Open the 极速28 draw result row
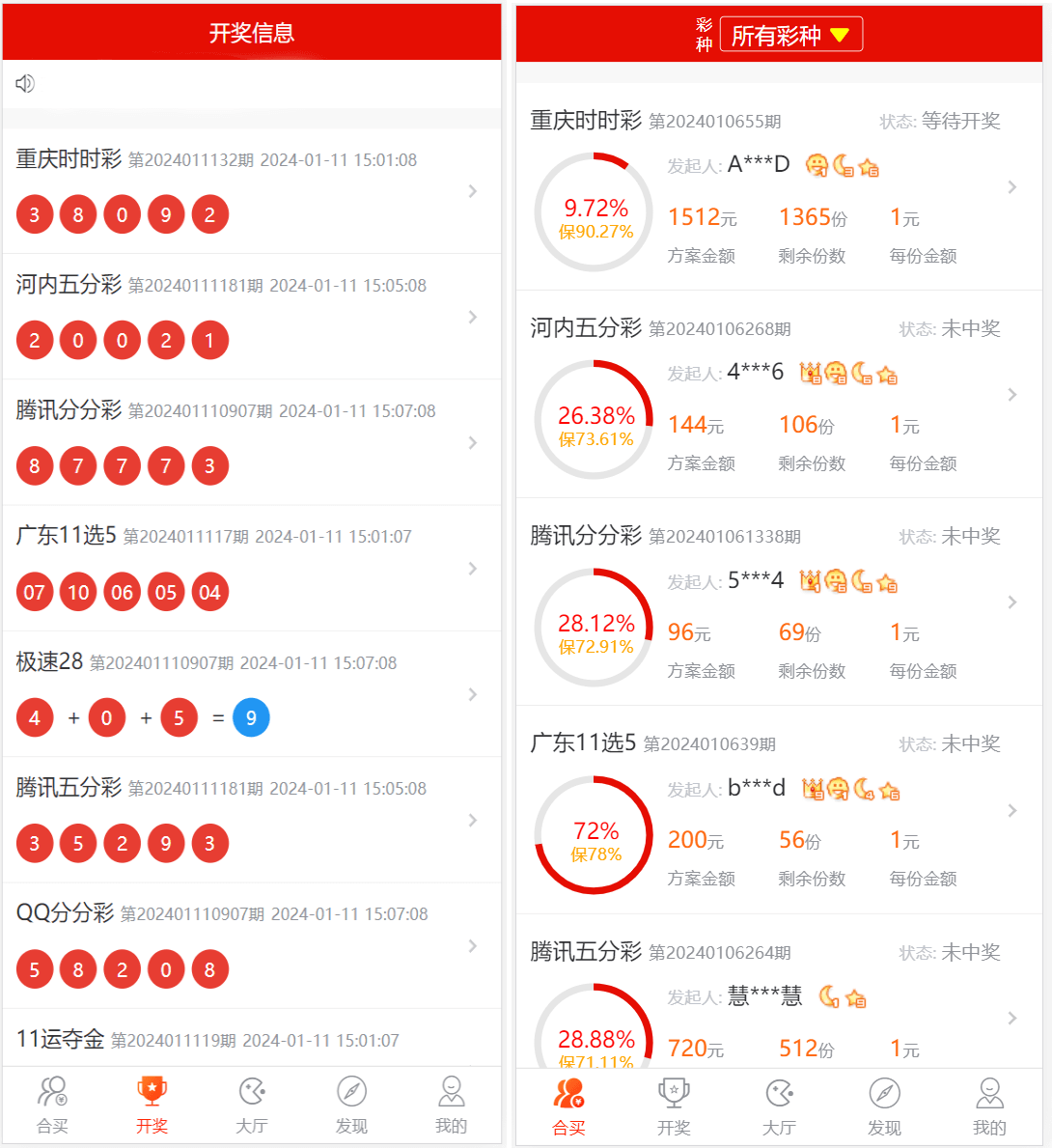This screenshot has width=1052, height=1148. pos(251,694)
